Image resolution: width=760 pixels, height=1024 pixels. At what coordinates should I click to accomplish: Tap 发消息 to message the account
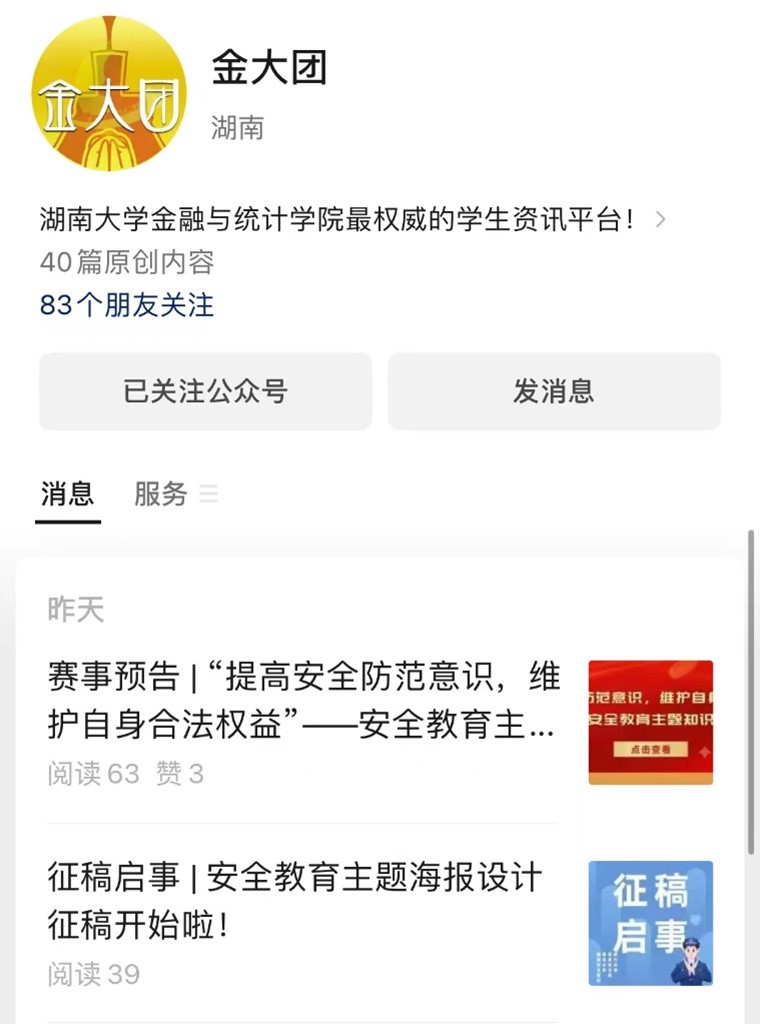[553, 391]
